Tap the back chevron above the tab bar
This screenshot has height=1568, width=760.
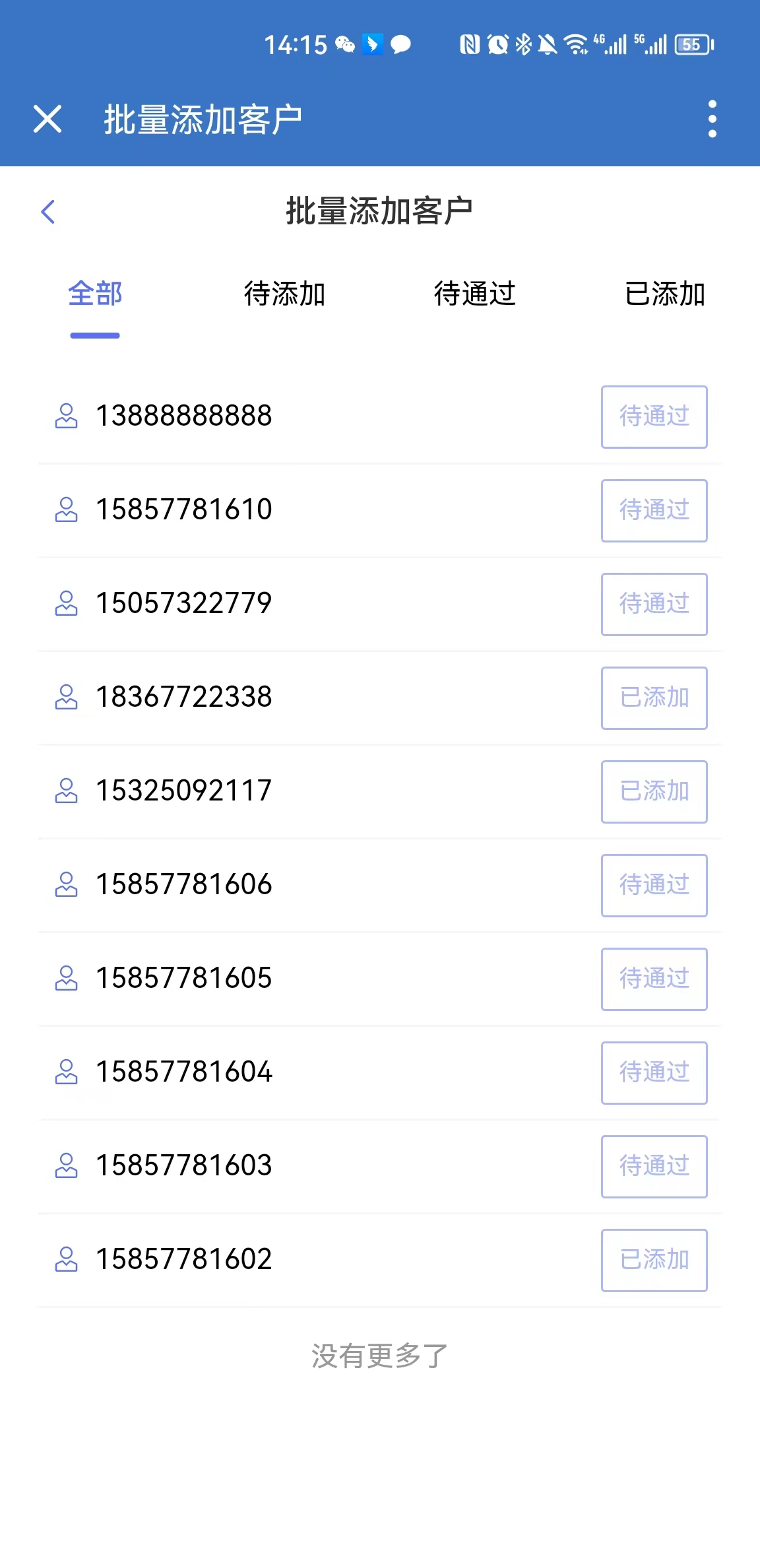click(x=47, y=211)
